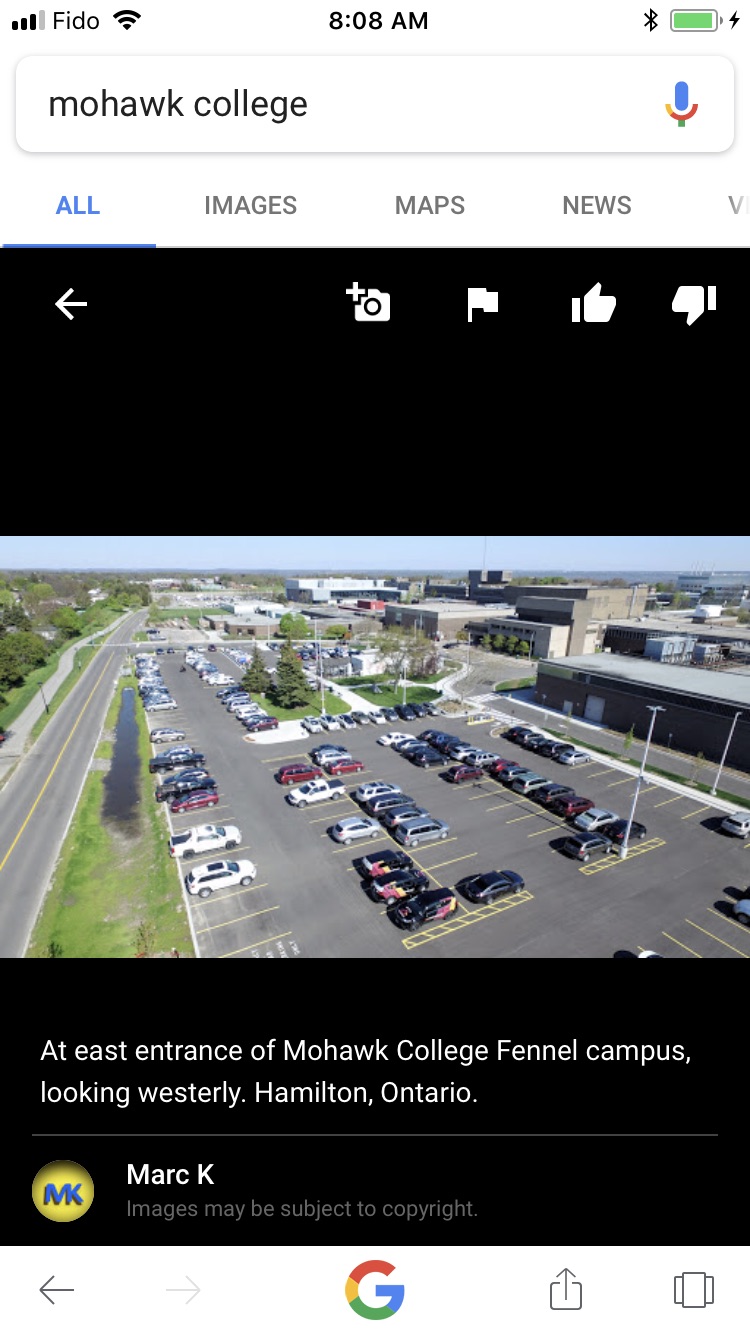Screen dimensions: 750x1334
Task: Share this page from the toolbar
Action: [565, 1288]
